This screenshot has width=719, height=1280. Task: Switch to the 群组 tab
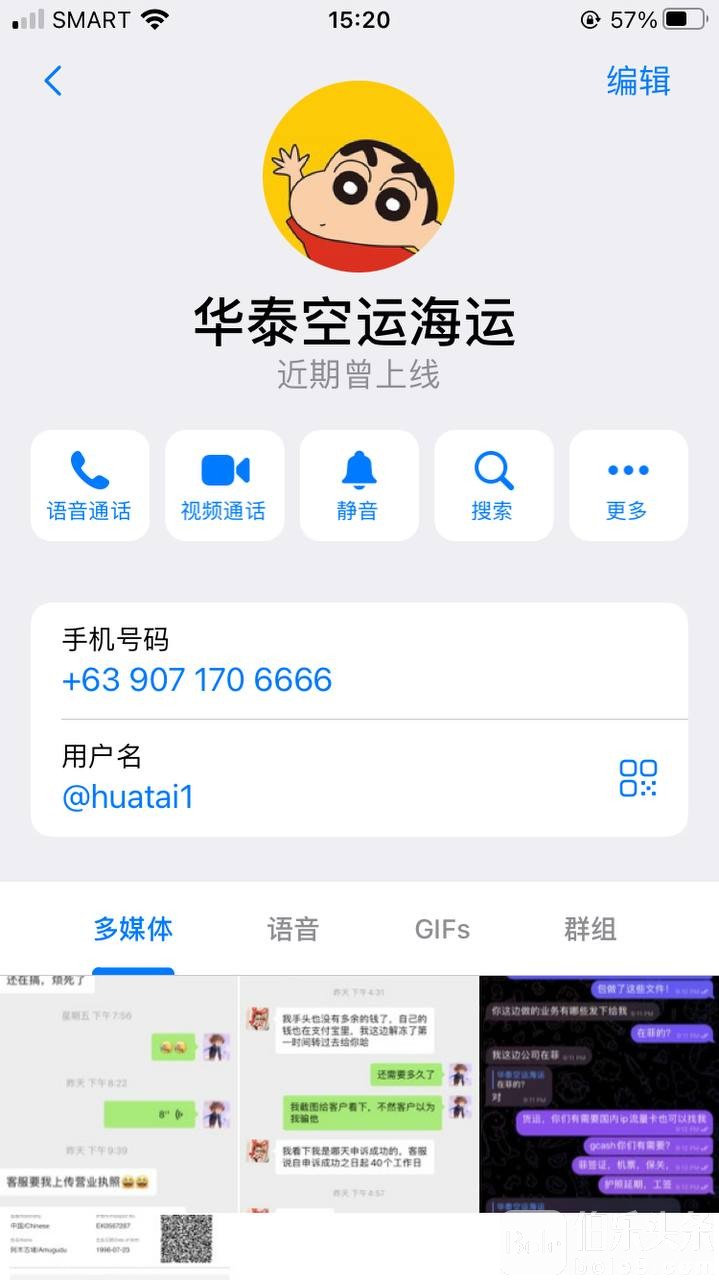tap(590, 929)
